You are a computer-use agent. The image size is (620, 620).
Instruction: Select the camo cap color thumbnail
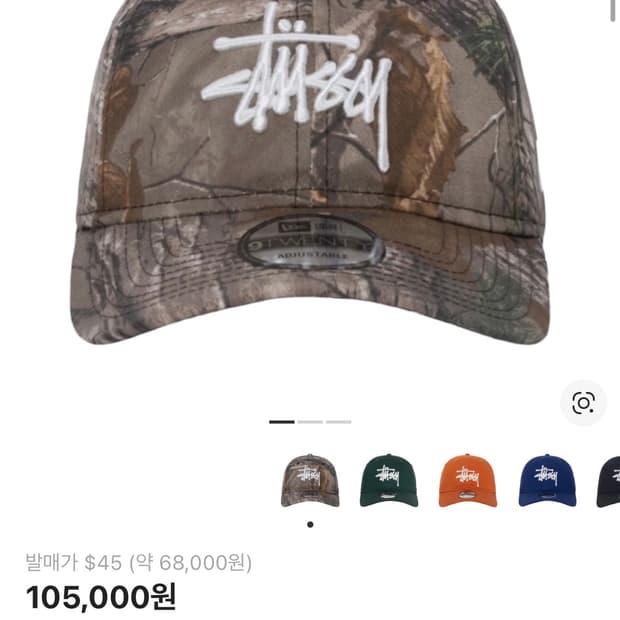[310, 481]
